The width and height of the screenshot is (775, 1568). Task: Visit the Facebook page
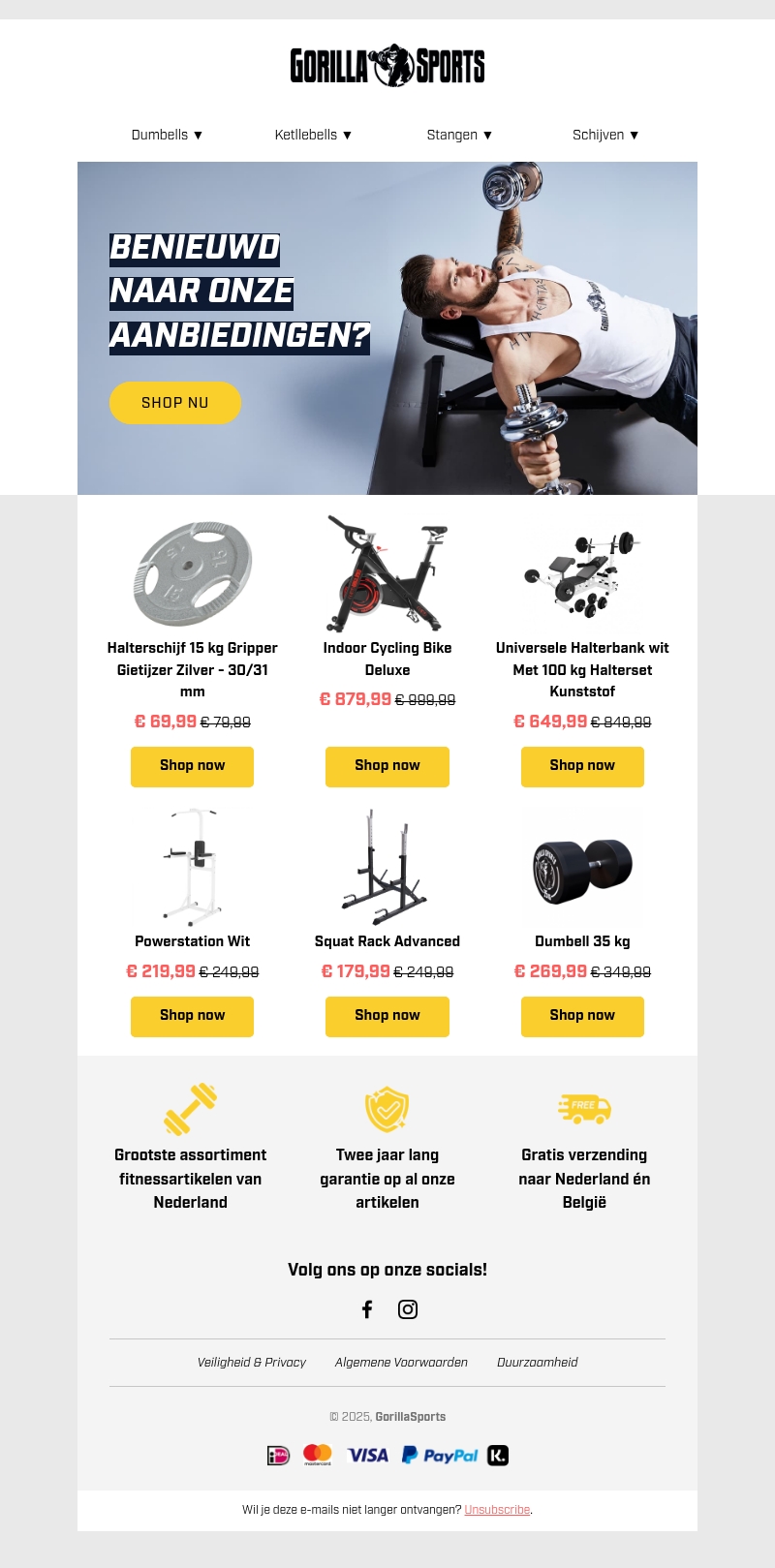[x=367, y=1309]
